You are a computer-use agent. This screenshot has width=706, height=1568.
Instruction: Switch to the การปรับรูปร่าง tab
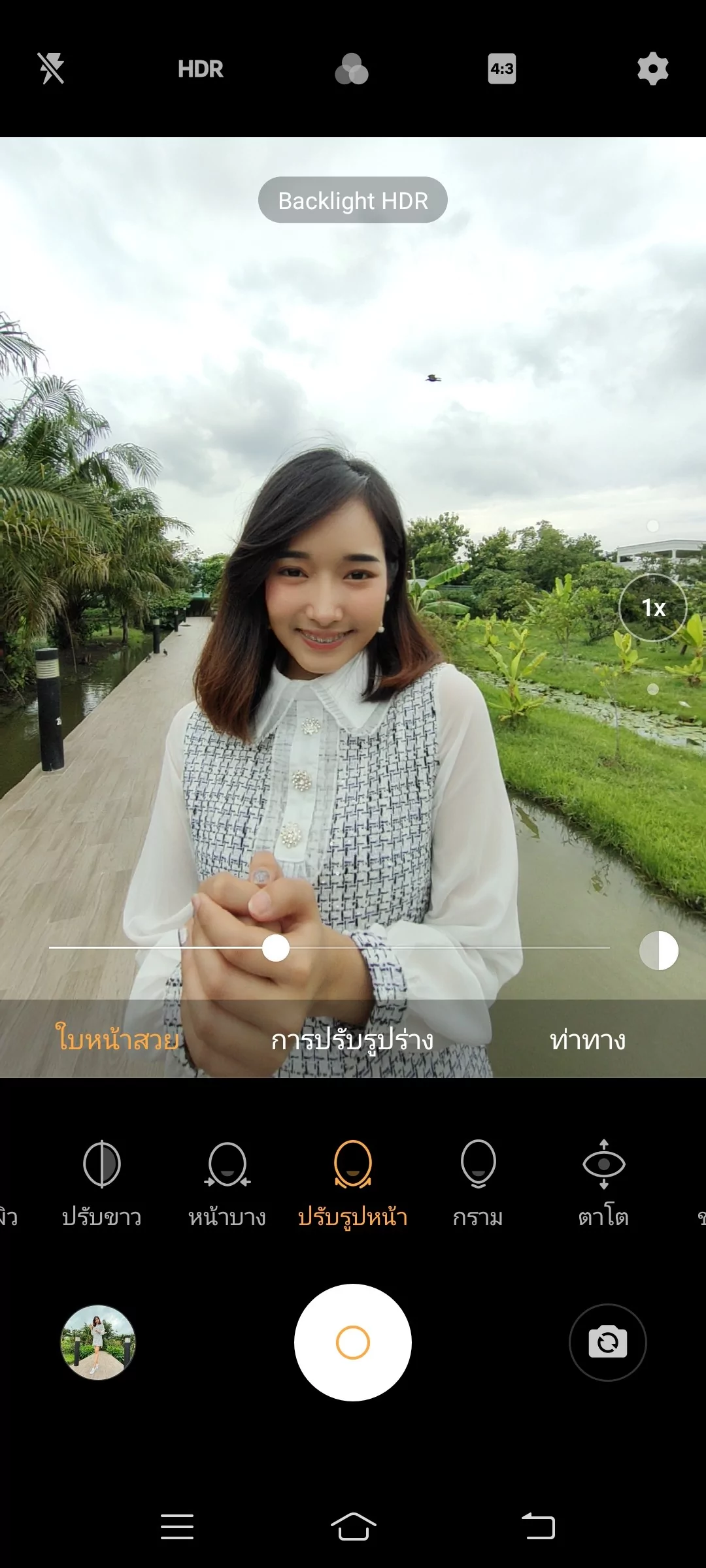coord(352,1039)
